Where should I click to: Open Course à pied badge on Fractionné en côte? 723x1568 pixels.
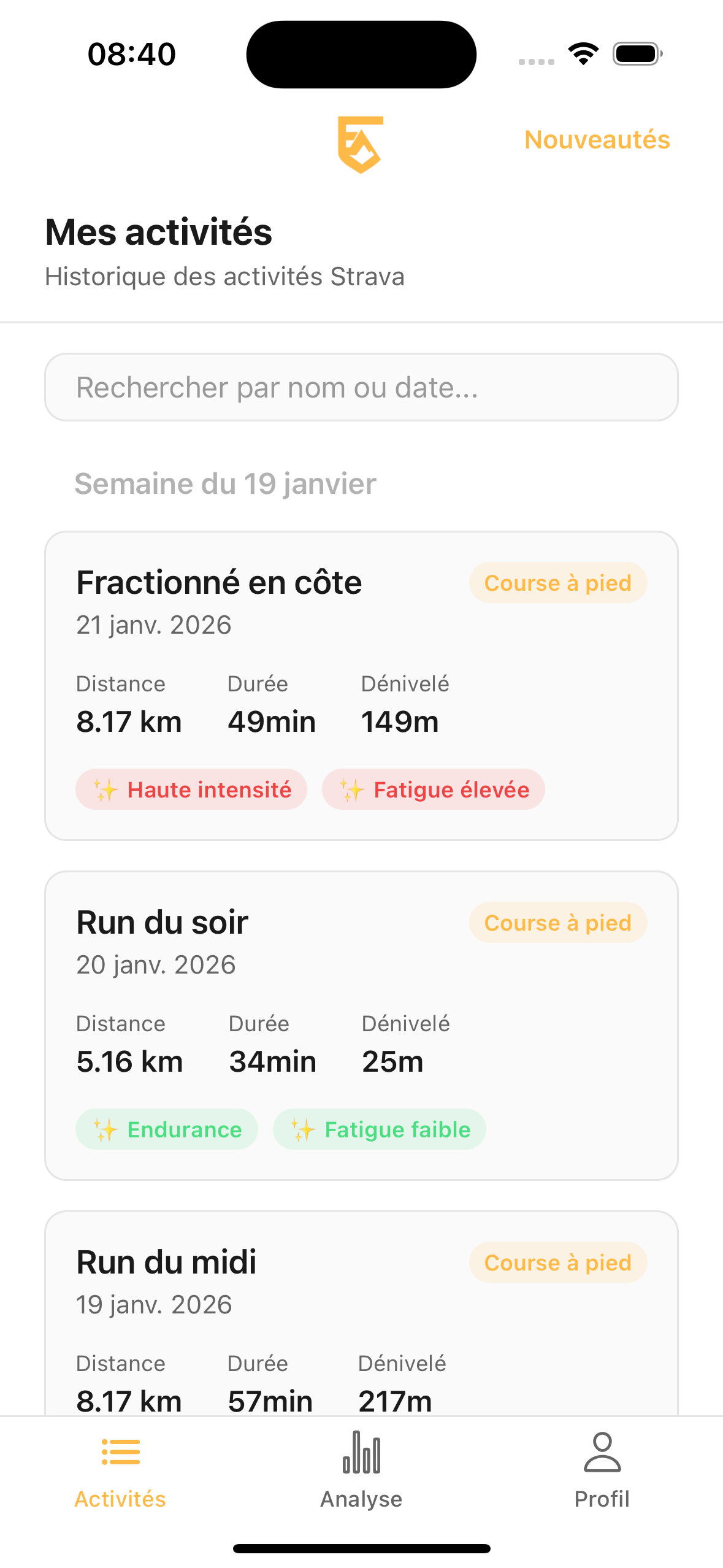(x=557, y=583)
